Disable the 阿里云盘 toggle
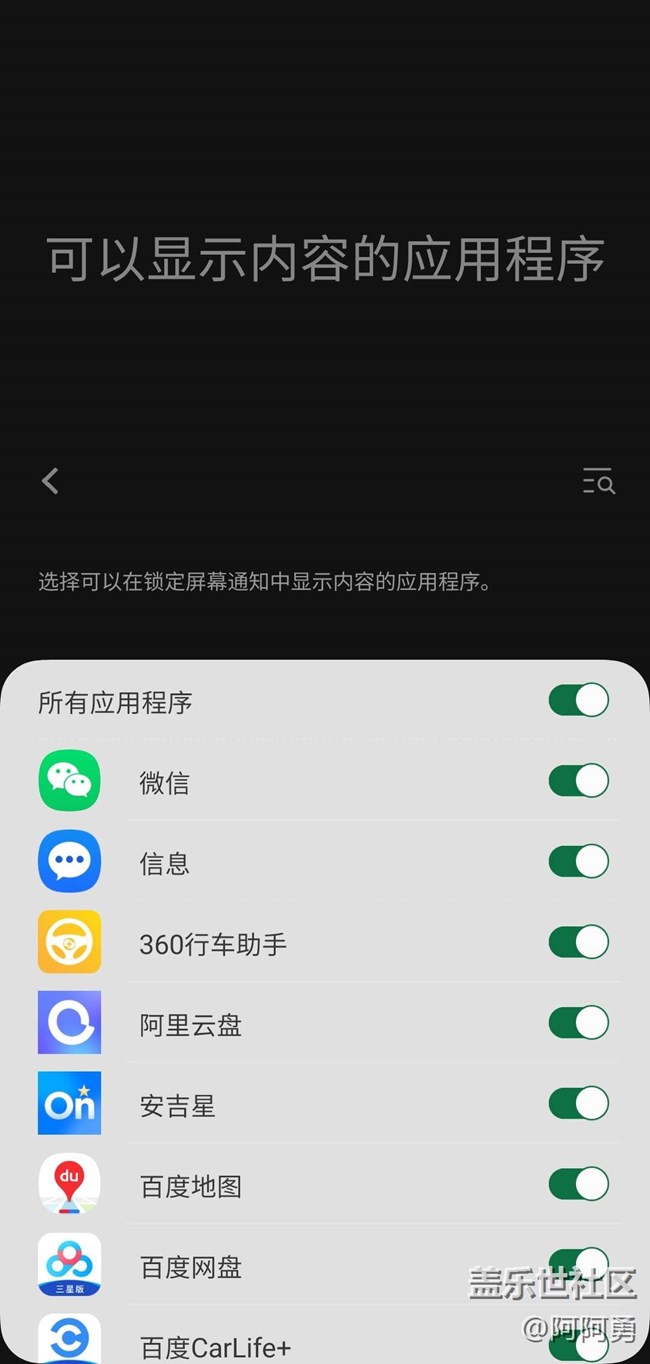Image resolution: width=650 pixels, height=1364 pixels. pos(578,1022)
